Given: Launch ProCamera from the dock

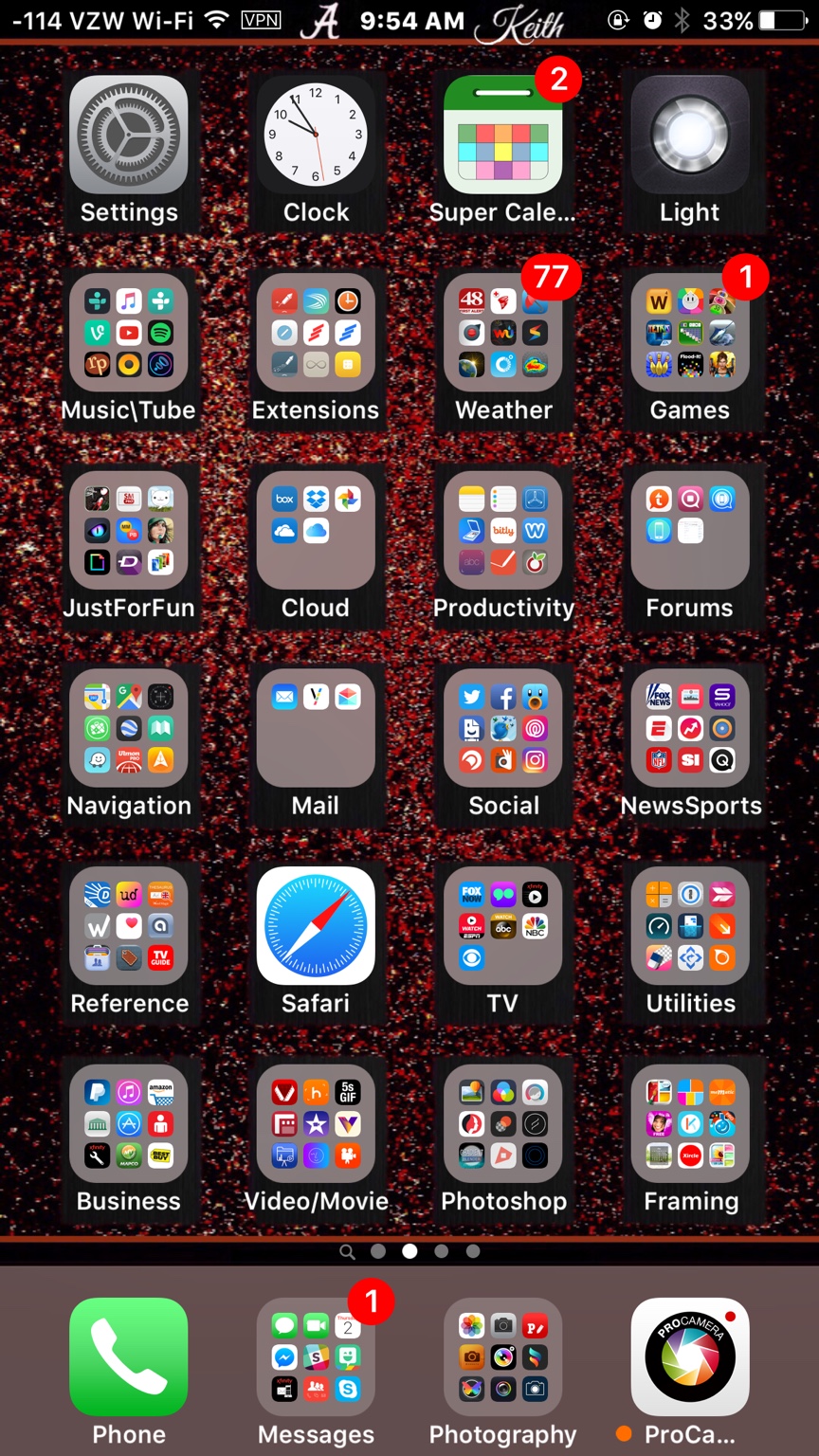Looking at the screenshot, I should click(x=690, y=1356).
